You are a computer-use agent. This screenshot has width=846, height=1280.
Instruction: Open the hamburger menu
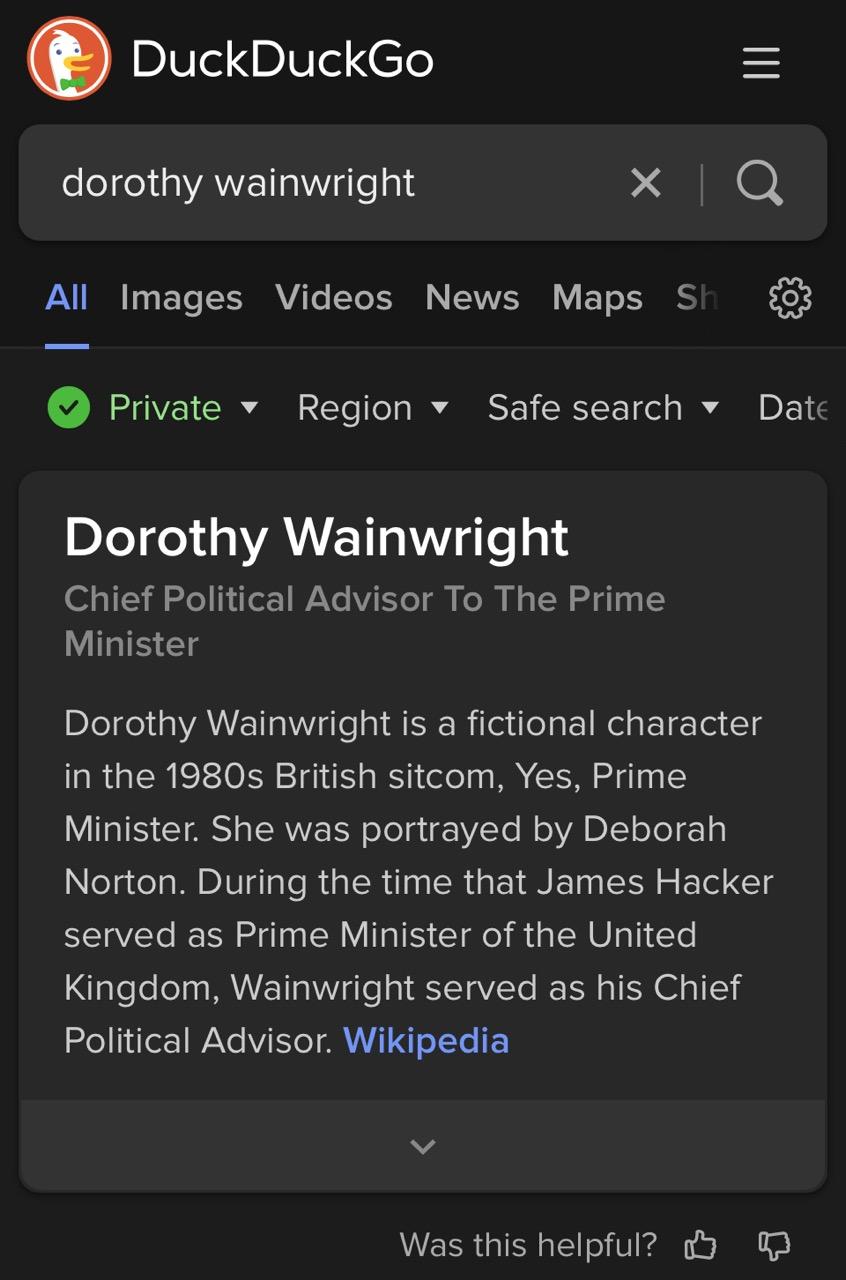(761, 63)
